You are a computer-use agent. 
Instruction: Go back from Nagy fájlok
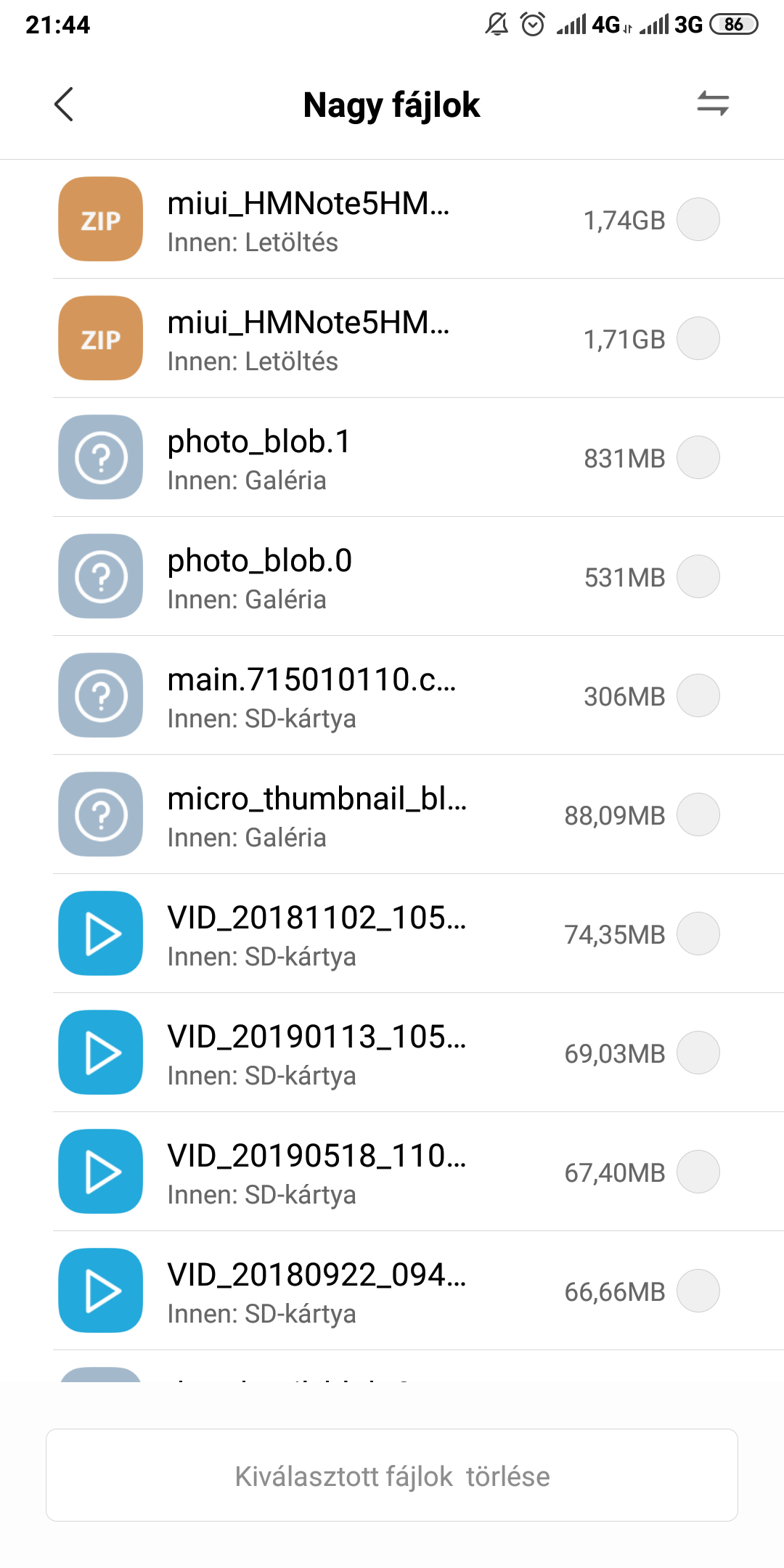(x=64, y=105)
